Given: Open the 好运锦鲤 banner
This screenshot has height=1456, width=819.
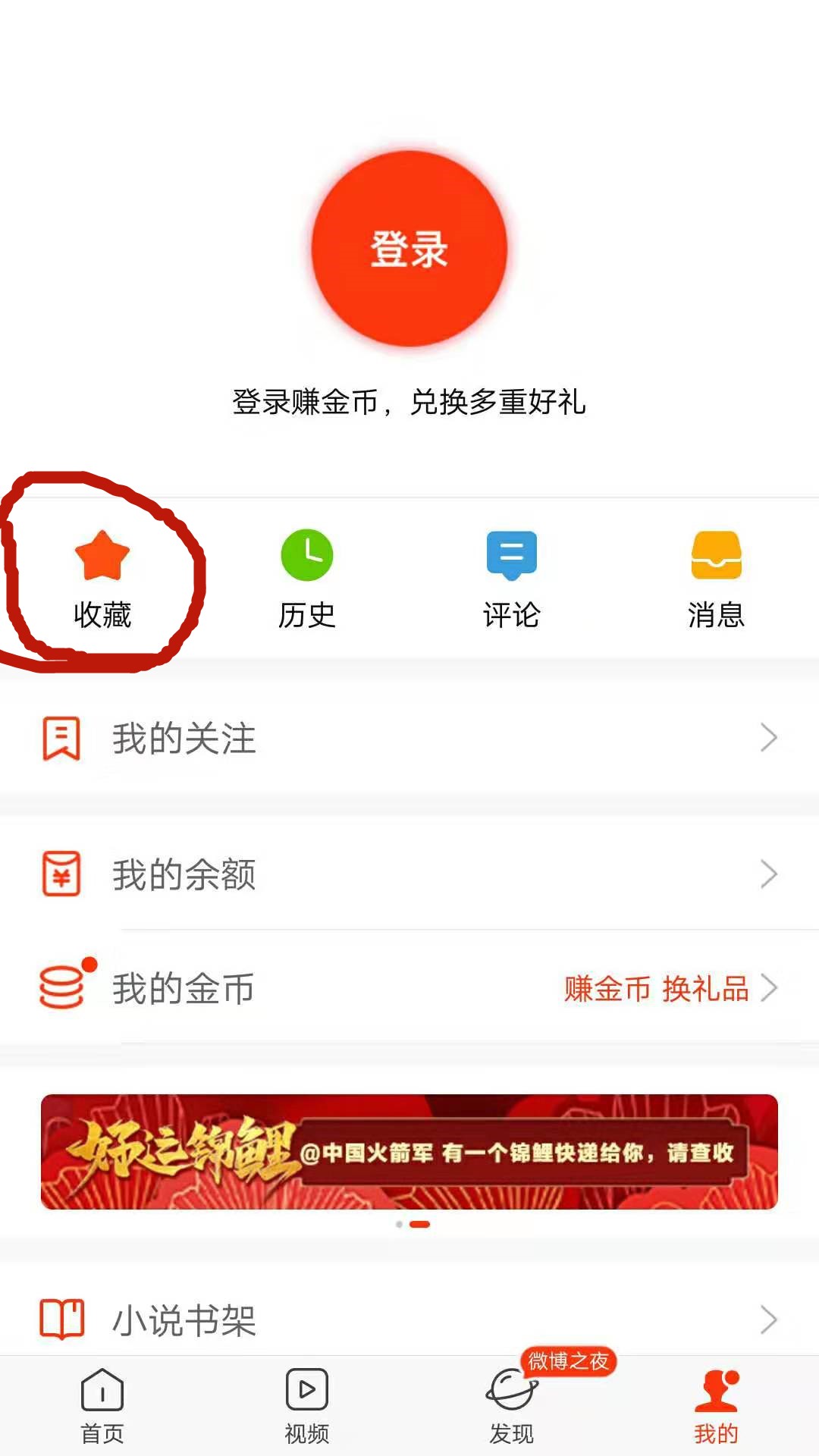Looking at the screenshot, I should [x=409, y=1150].
